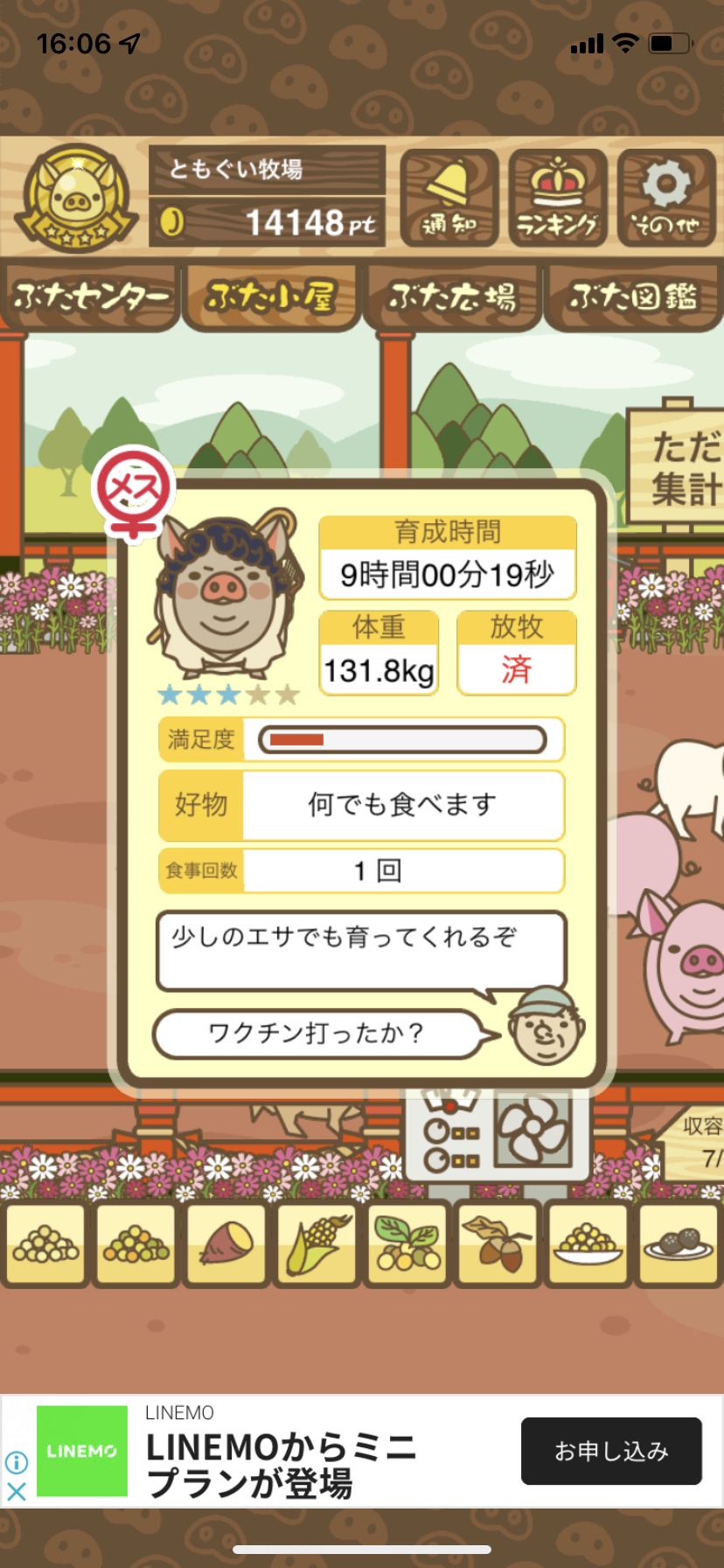Open the ぶた図鑑 tab
The width and height of the screenshot is (724, 1568).
tap(633, 297)
